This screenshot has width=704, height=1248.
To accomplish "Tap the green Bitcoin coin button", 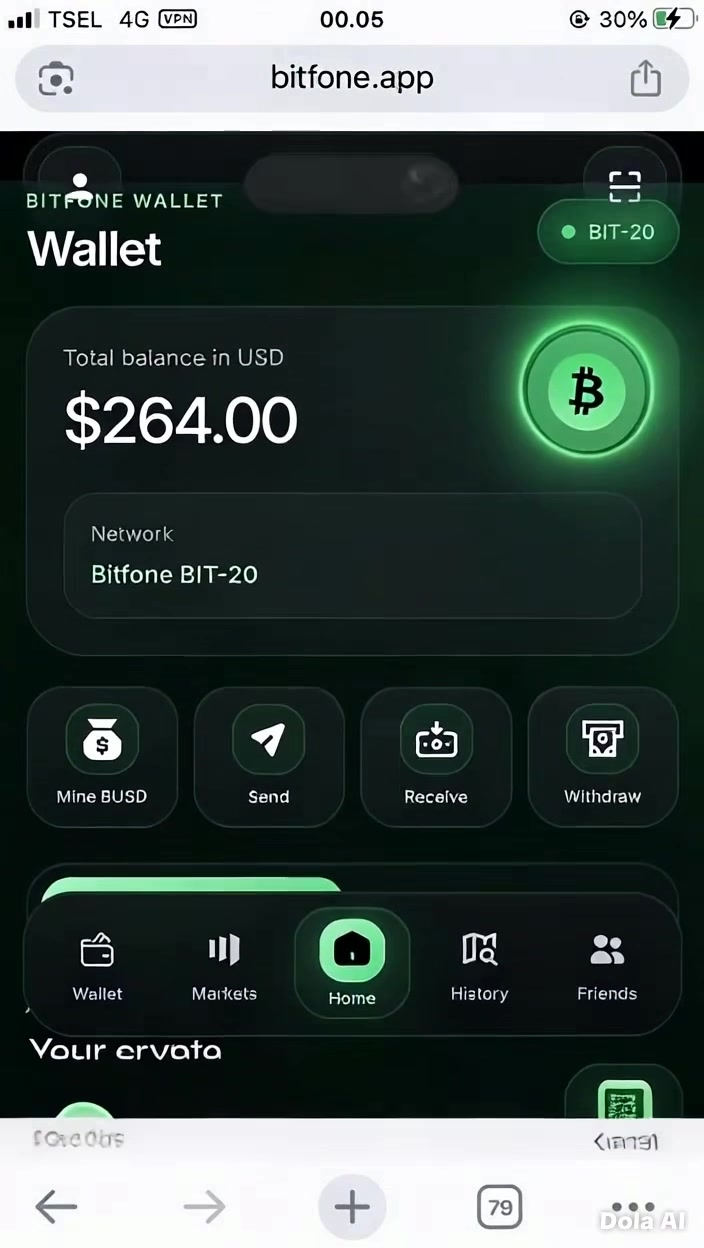I will coord(586,391).
